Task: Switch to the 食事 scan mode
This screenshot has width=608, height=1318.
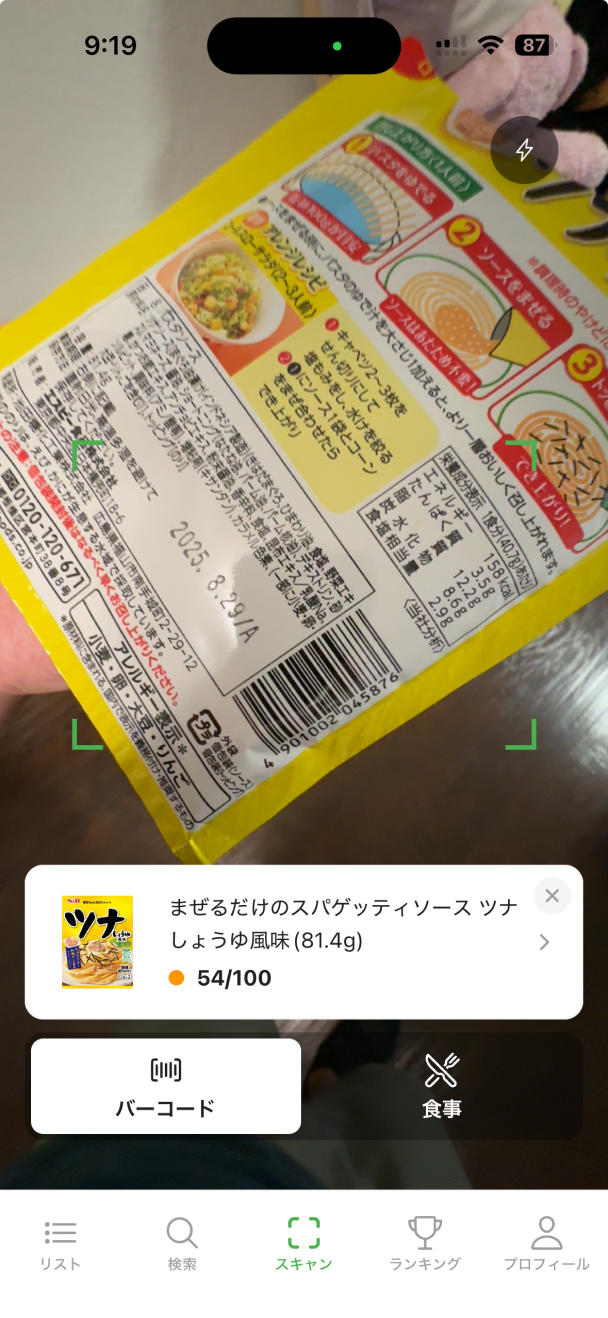Action: [441, 1086]
